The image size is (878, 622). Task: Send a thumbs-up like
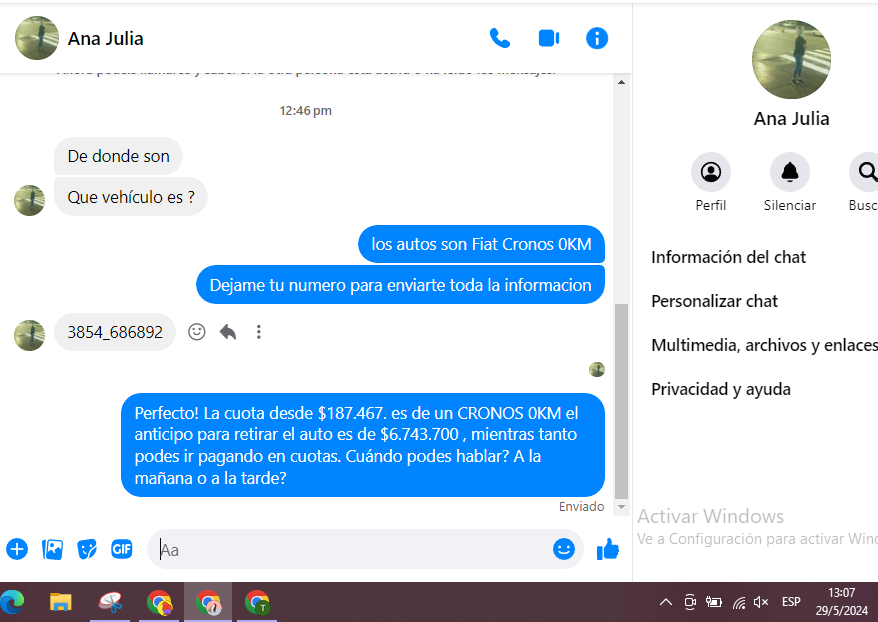coord(607,549)
